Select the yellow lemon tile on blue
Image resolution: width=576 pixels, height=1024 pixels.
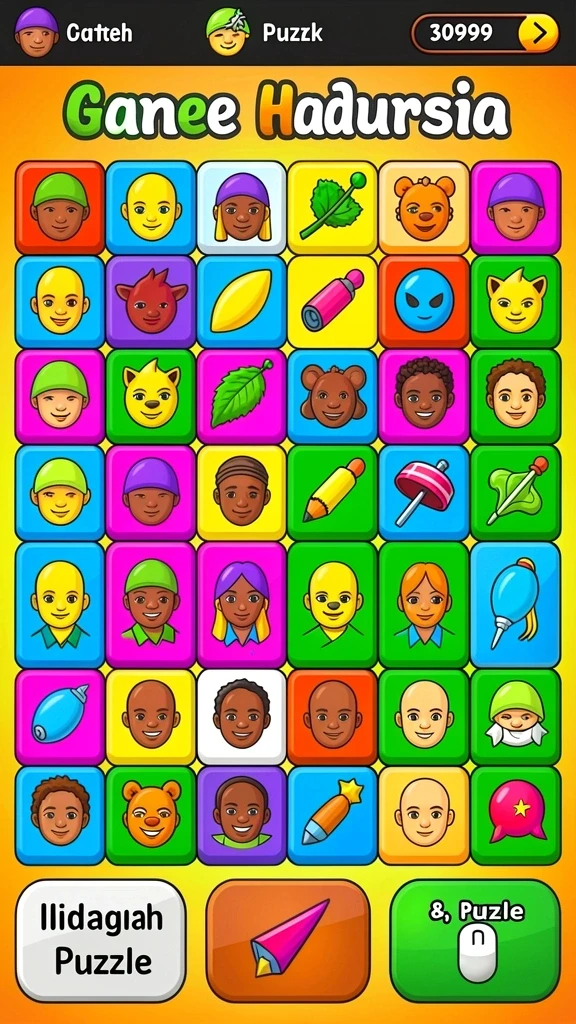coord(242,302)
